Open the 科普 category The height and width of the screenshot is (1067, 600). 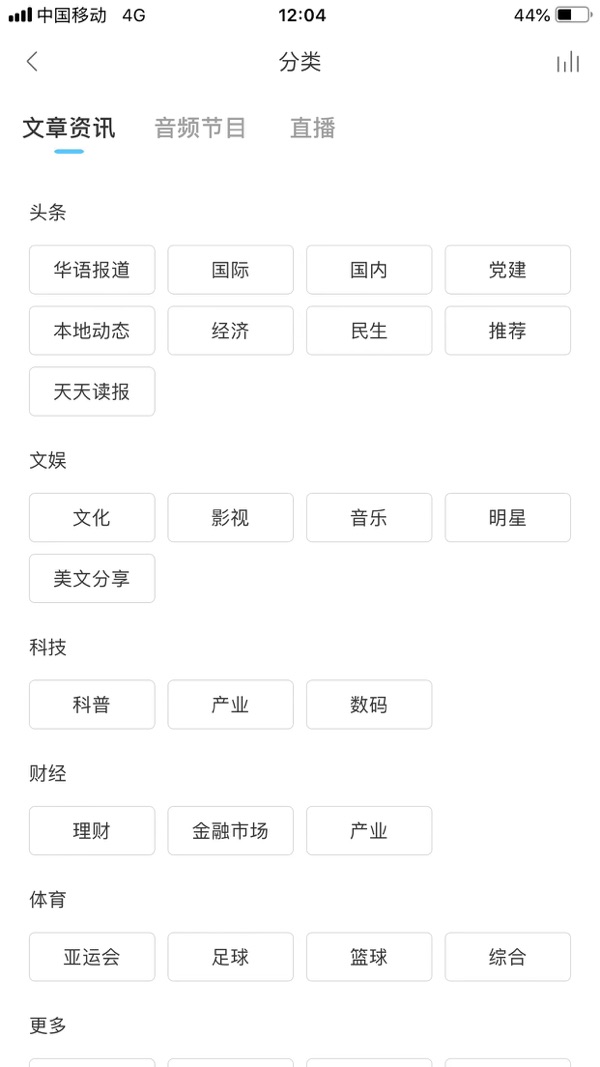[92, 704]
